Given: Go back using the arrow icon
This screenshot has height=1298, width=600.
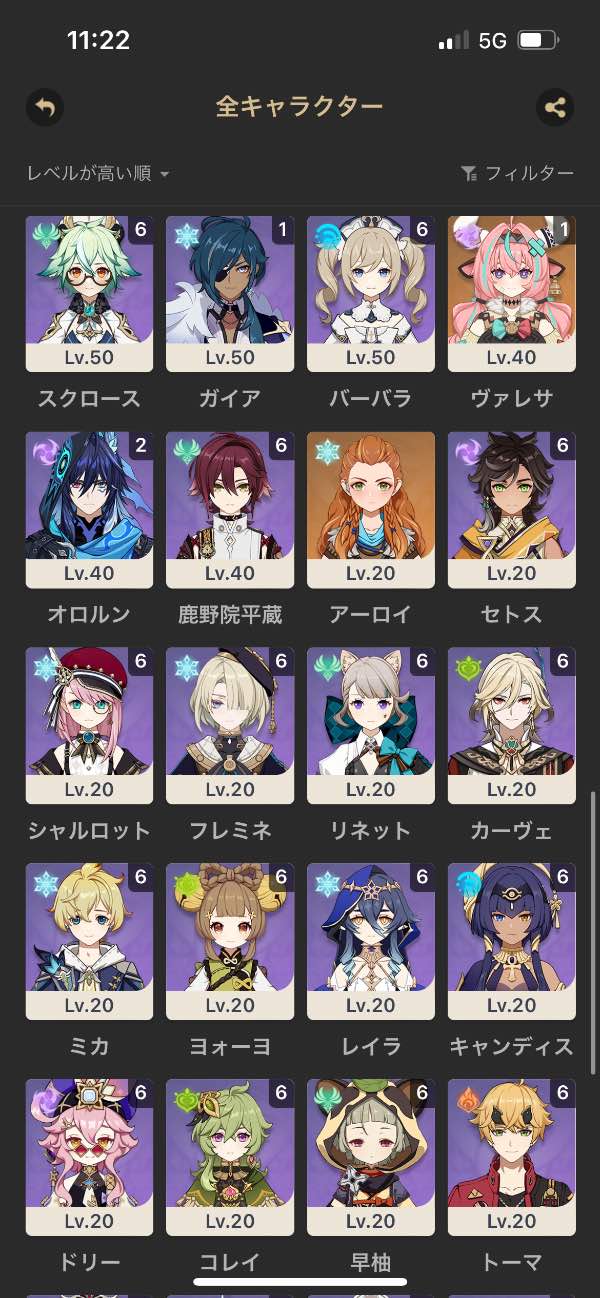Looking at the screenshot, I should [x=44, y=107].
